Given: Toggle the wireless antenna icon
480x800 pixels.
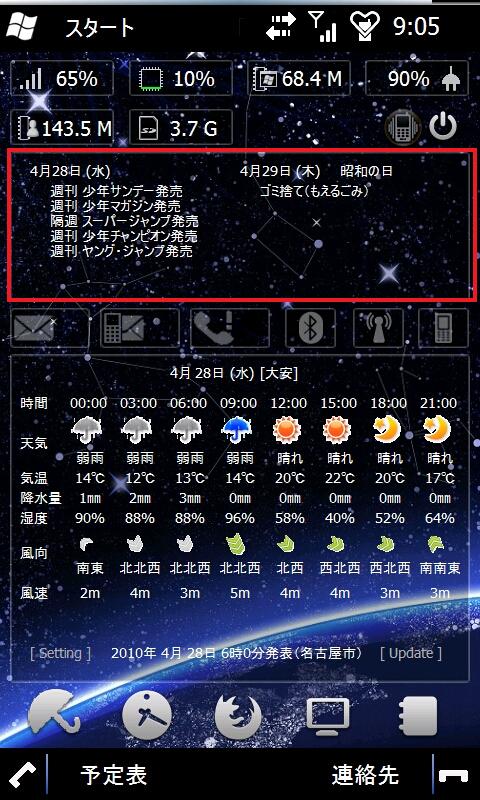Looking at the screenshot, I should [x=378, y=328].
